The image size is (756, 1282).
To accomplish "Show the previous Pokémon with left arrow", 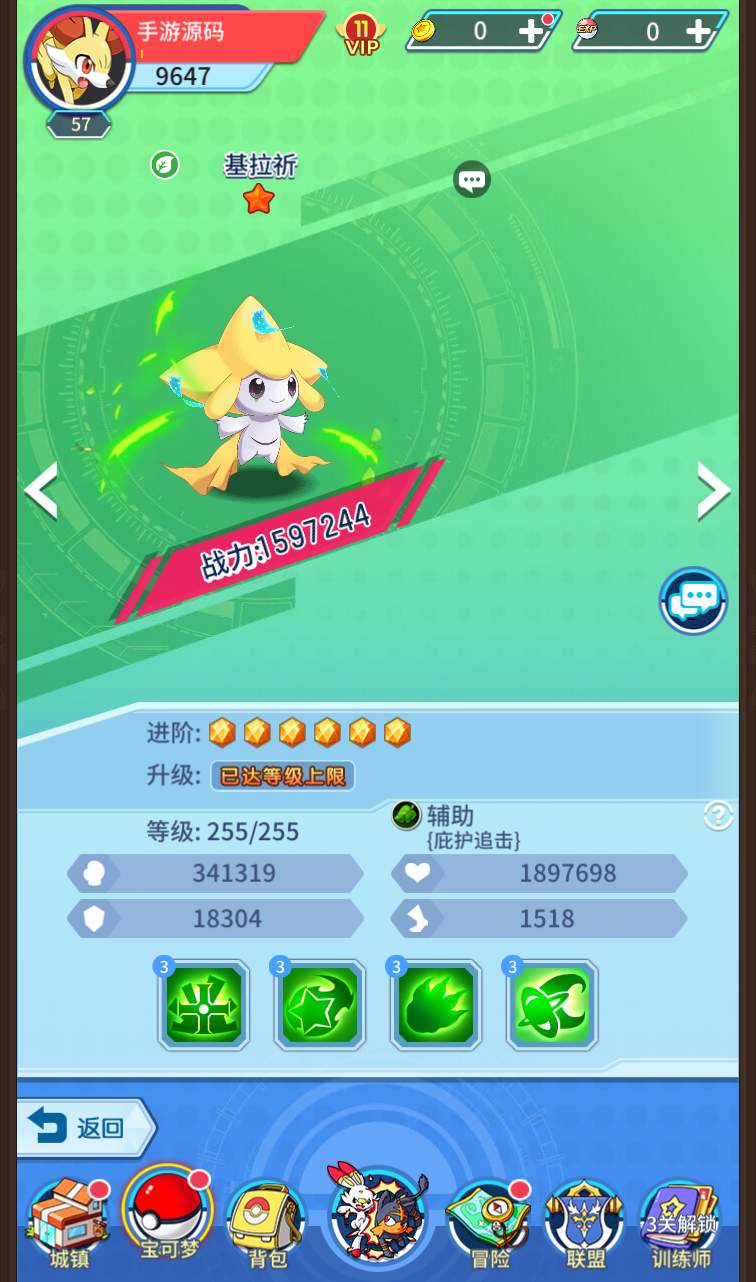I will [x=41, y=491].
